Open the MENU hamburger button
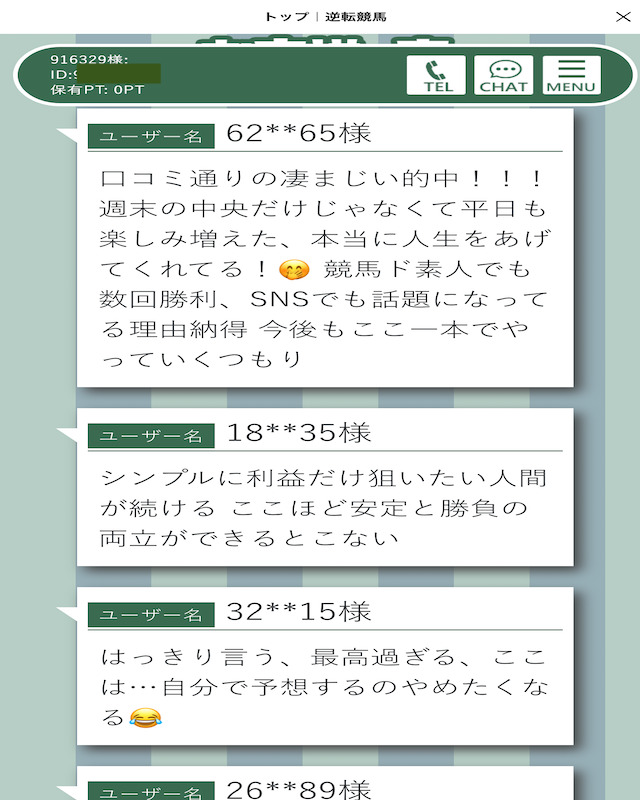640x800 pixels. pyautogui.click(x=572, y=75)
